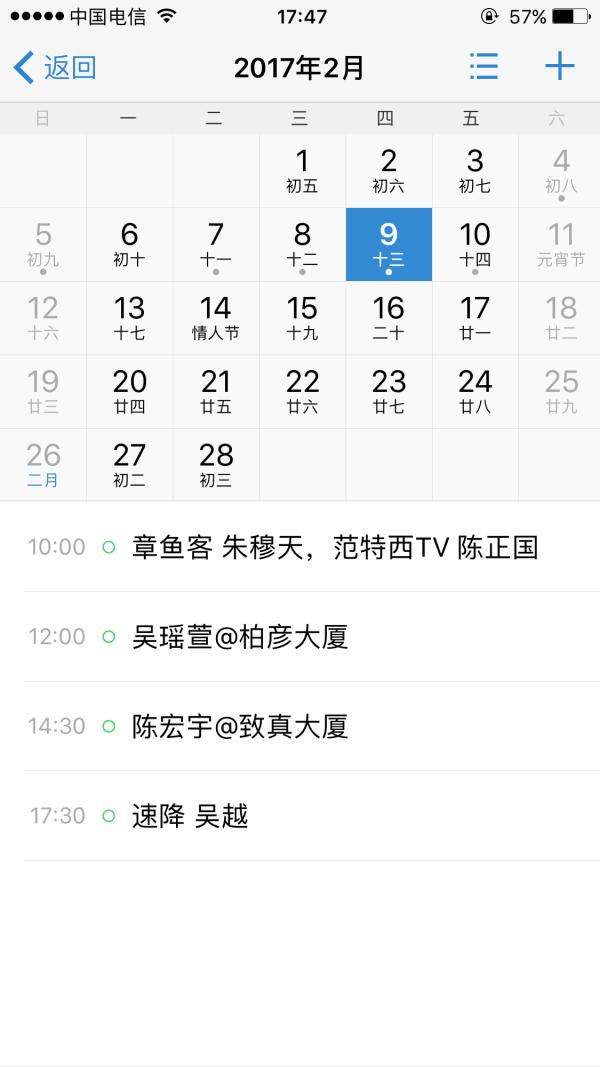The image size is (600, 1067).
Task: Choose February 1 in the calendar
Action: pos(302,171)
